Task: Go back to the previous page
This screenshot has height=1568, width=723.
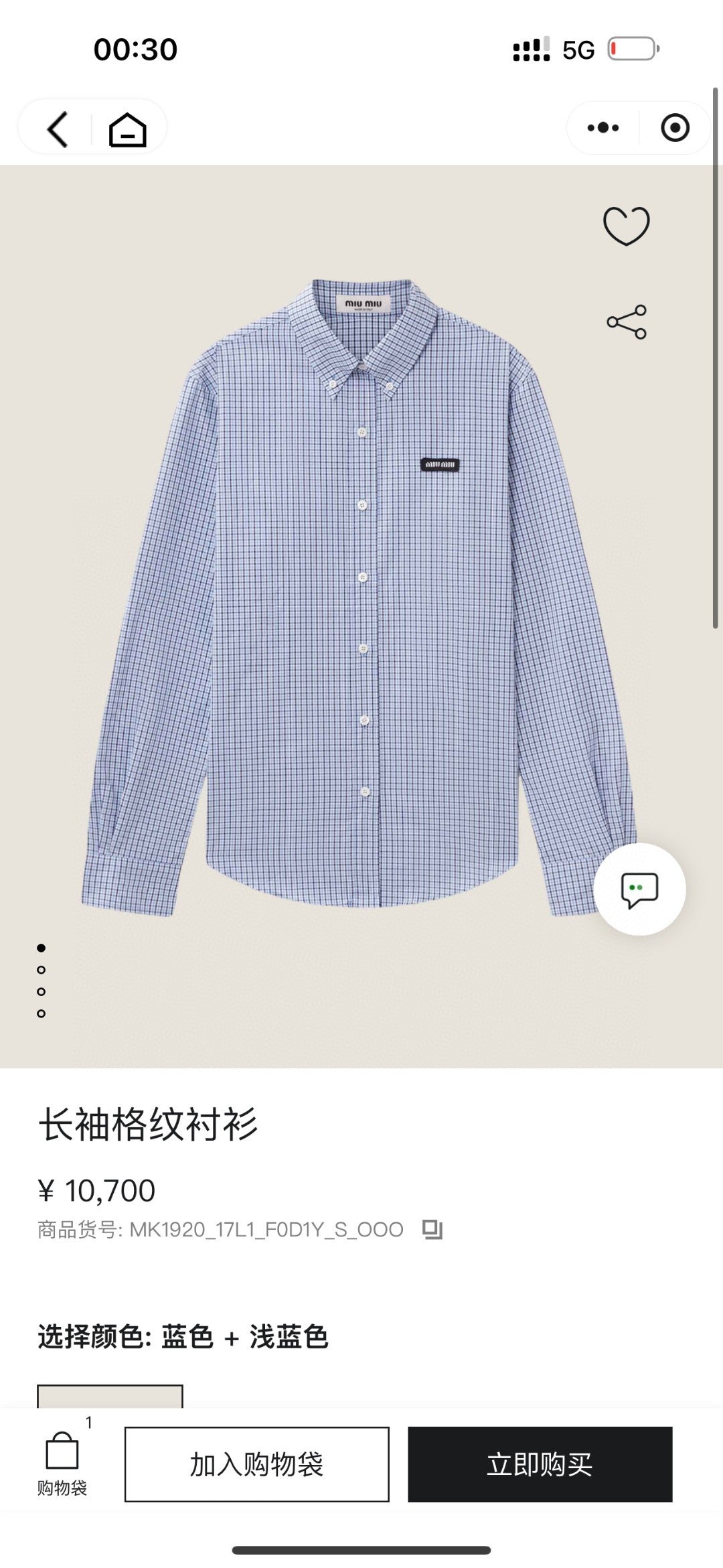Action: (58, 128)
